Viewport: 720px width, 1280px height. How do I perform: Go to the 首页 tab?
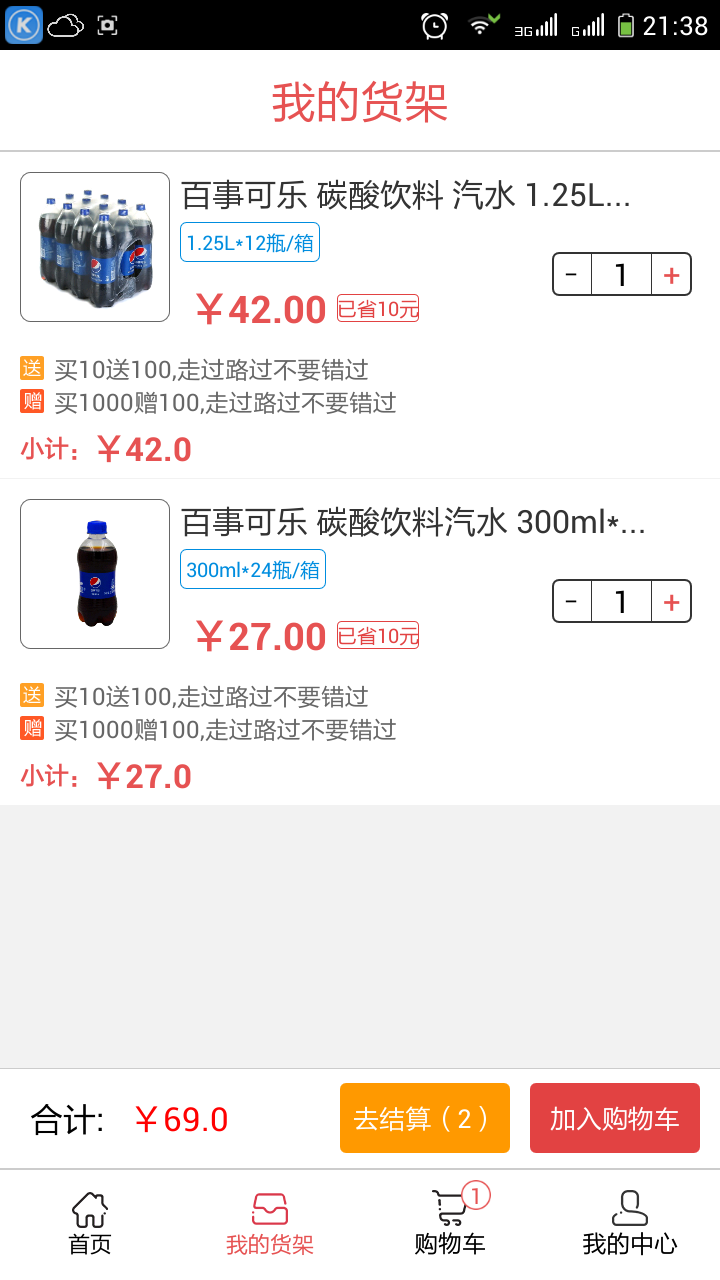90,1222
